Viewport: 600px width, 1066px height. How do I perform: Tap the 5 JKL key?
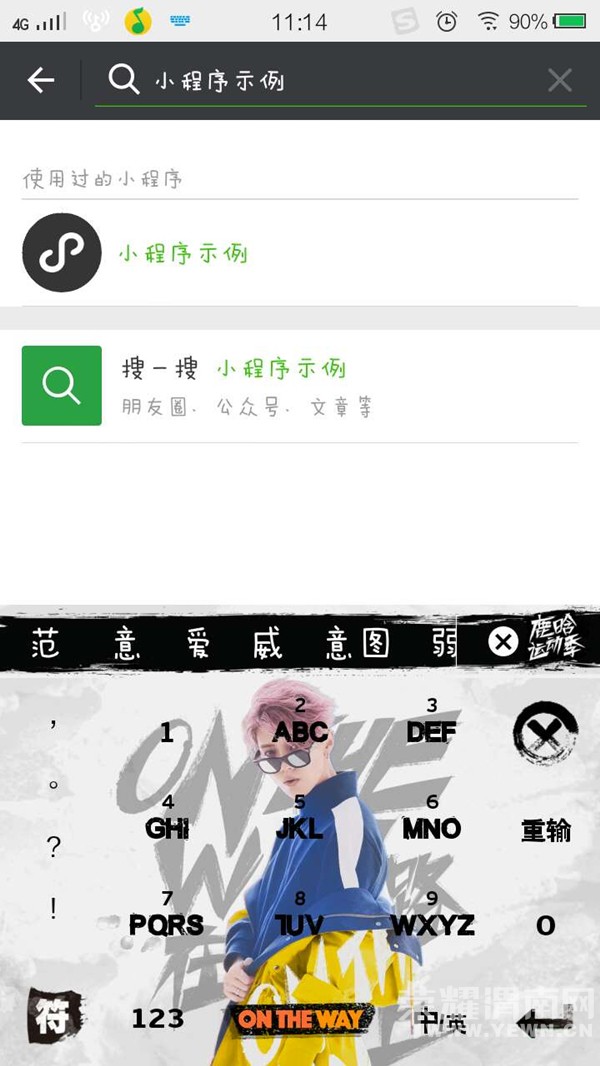click(300, 818)
